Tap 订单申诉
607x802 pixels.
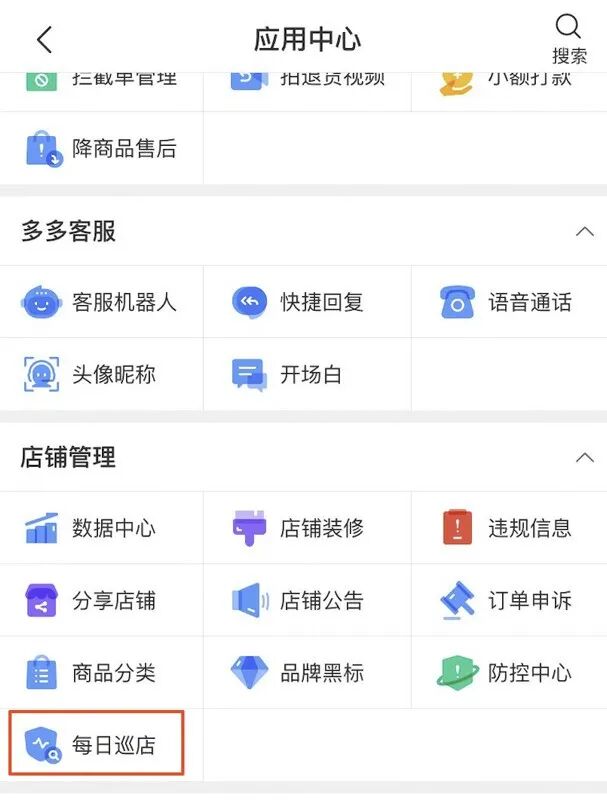point(506,601)
